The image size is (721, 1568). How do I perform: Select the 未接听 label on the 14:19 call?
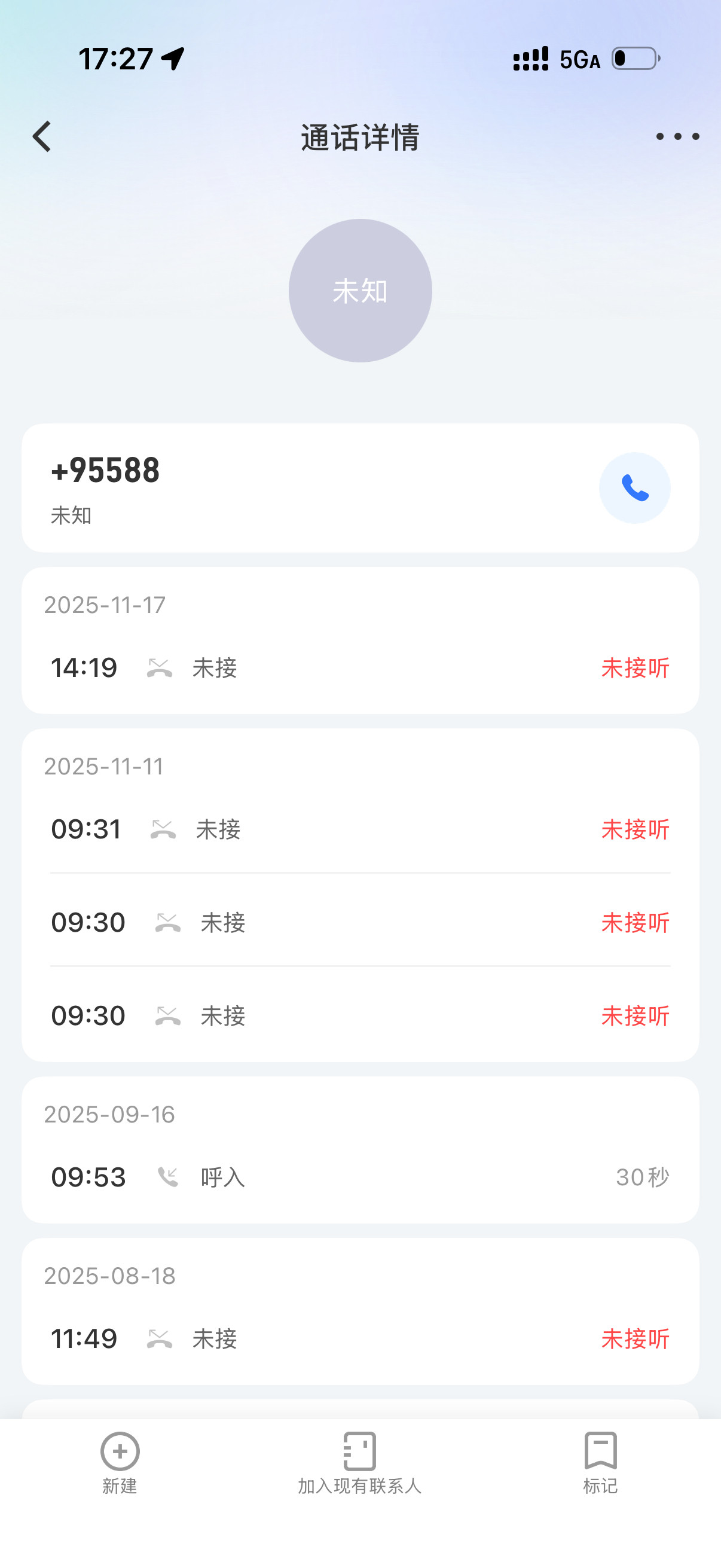pyautogui.click(x=636, y=668)
